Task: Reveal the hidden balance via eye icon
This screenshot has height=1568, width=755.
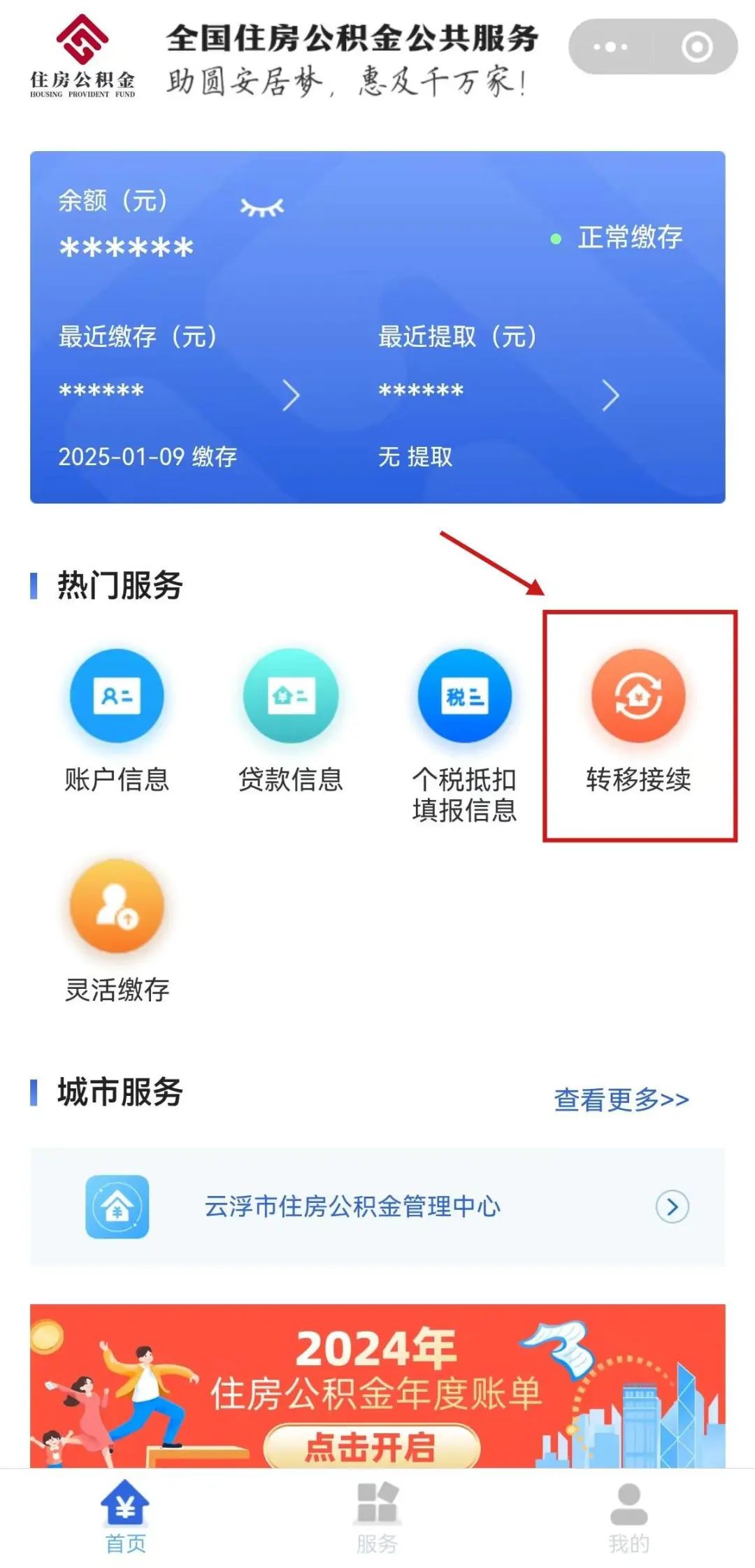Action: [x=262, y=206]
